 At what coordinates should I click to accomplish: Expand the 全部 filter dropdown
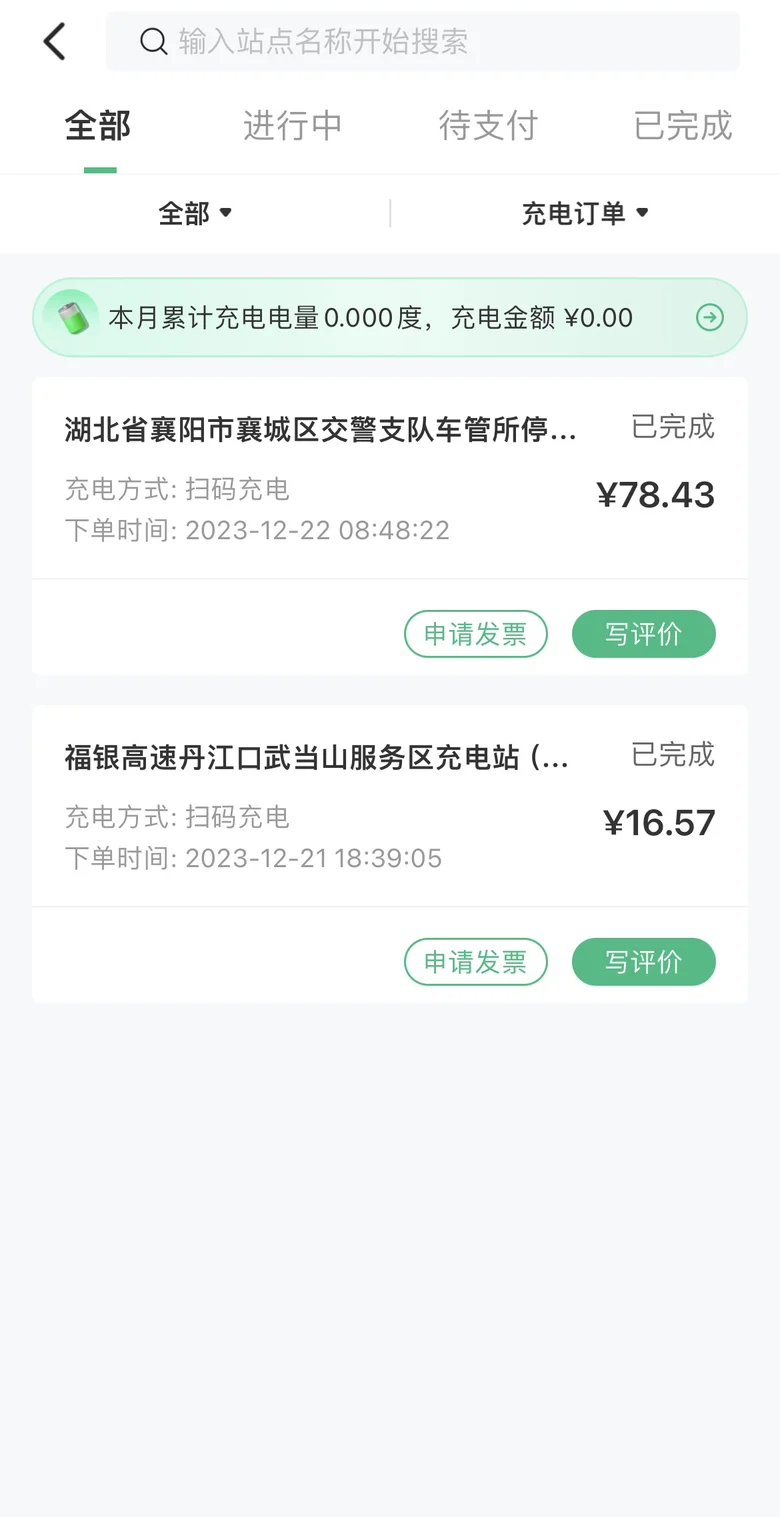(195, 213)
